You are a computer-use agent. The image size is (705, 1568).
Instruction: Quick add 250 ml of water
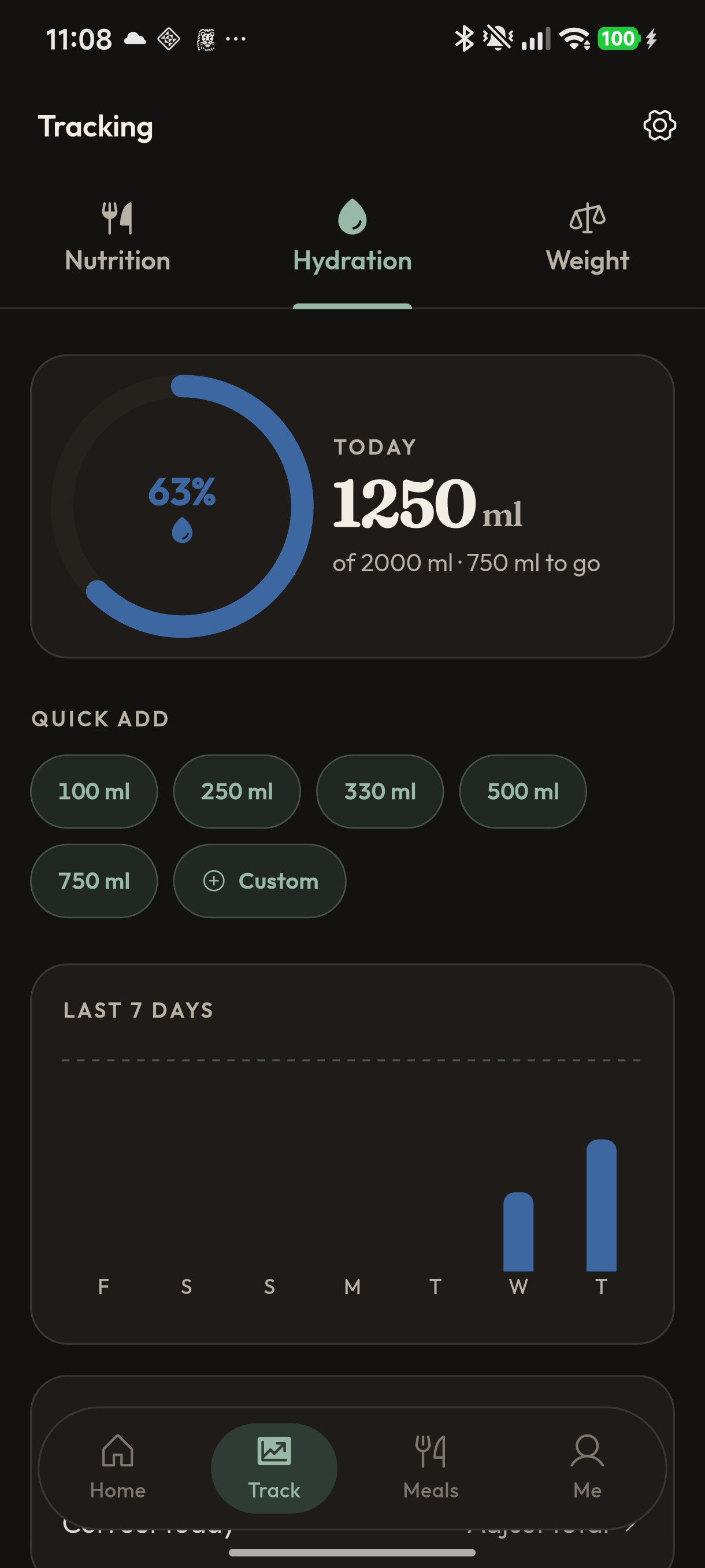(x=236, y=792)
